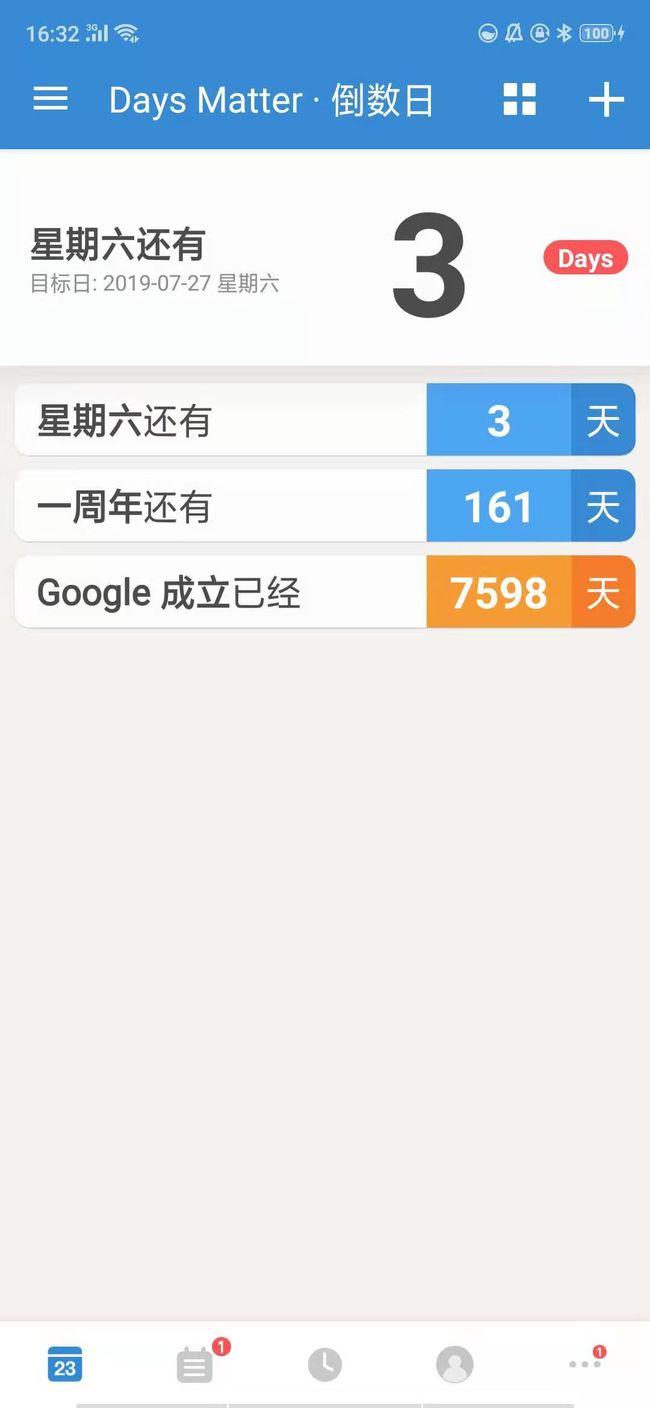Open the Google 成立已经 7598 天 event
650x1408 pixels.
pyautogui.click(x=325, y=592)
